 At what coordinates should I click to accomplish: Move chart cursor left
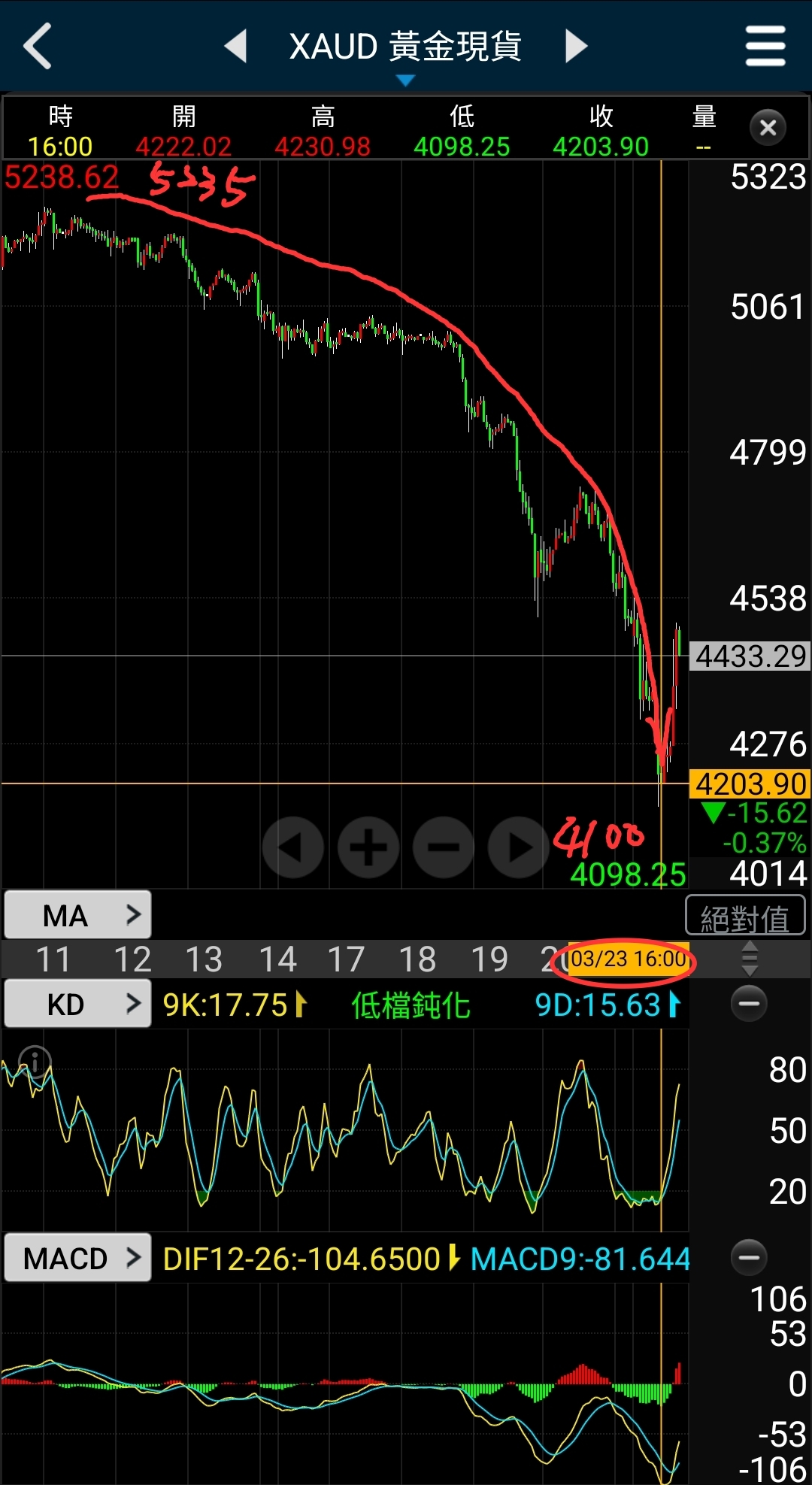[x=293, y=847]
